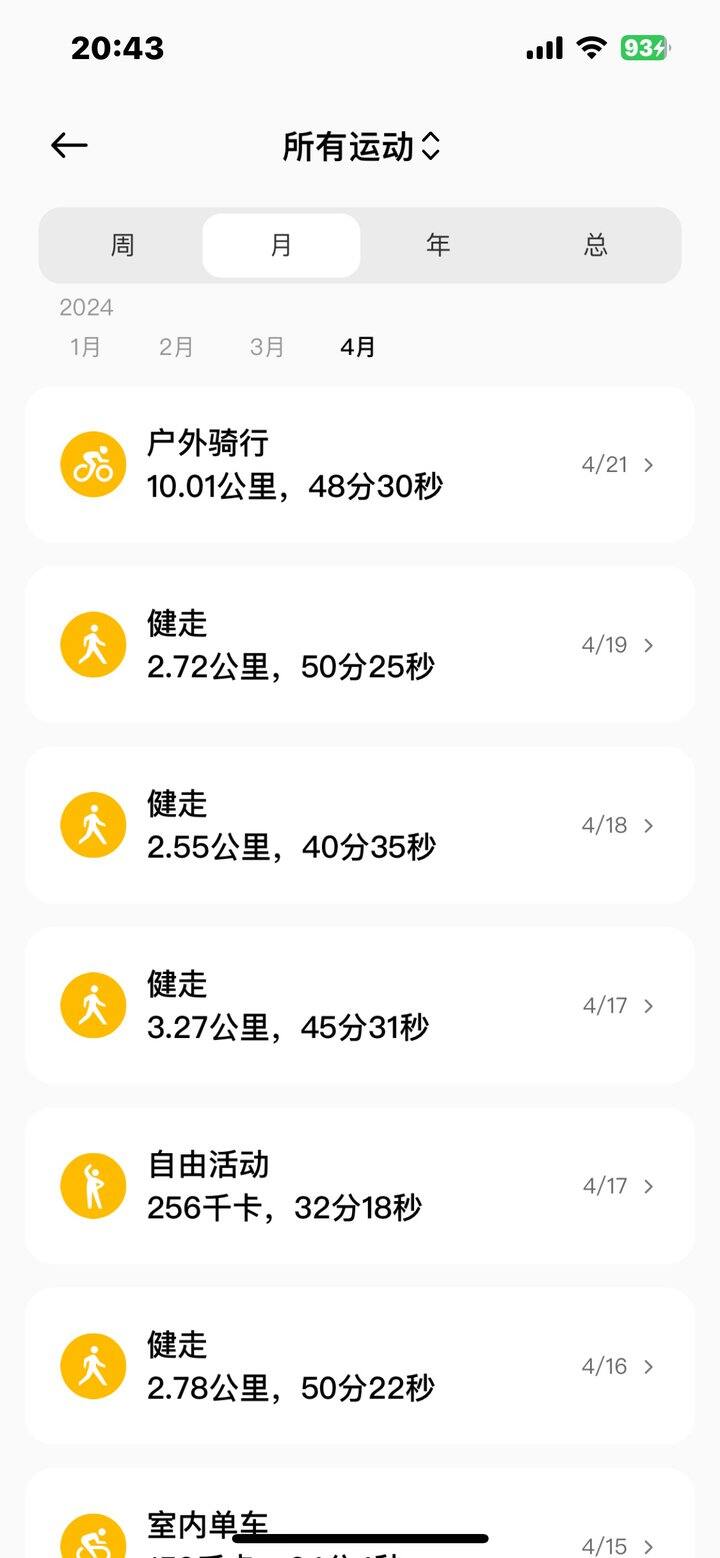
Task: Open the 健走 record from 4/19
Action: (360, 645)
